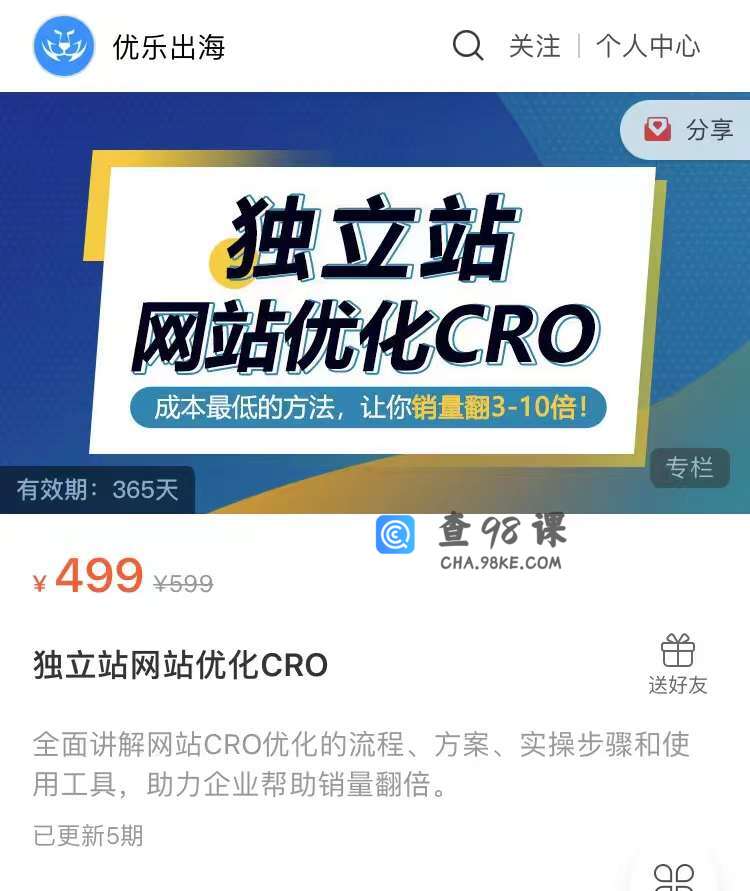Open 个人中心 personal center
750x891 pixels.
tap(648, 46)
